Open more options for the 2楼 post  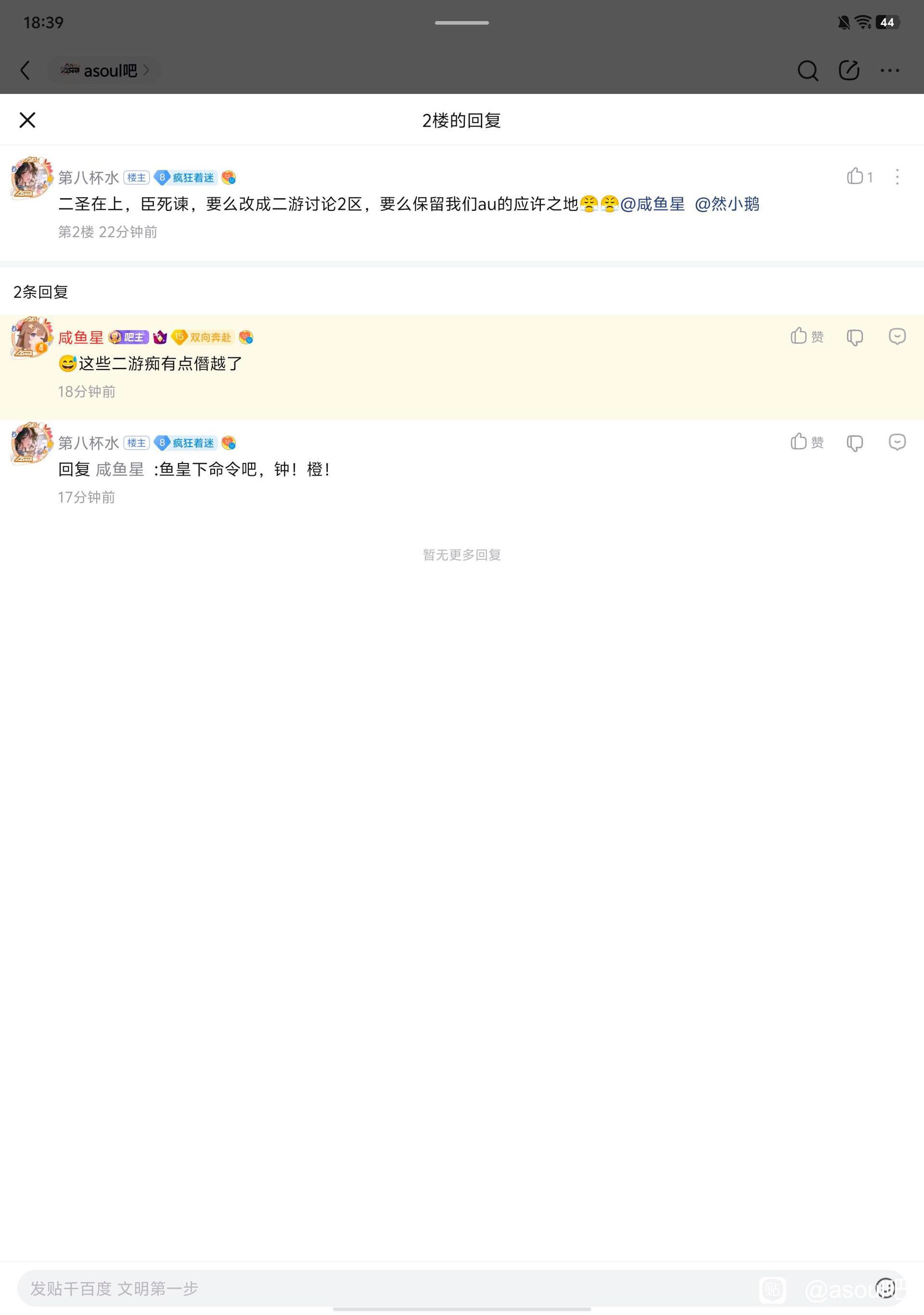point(897,177)
